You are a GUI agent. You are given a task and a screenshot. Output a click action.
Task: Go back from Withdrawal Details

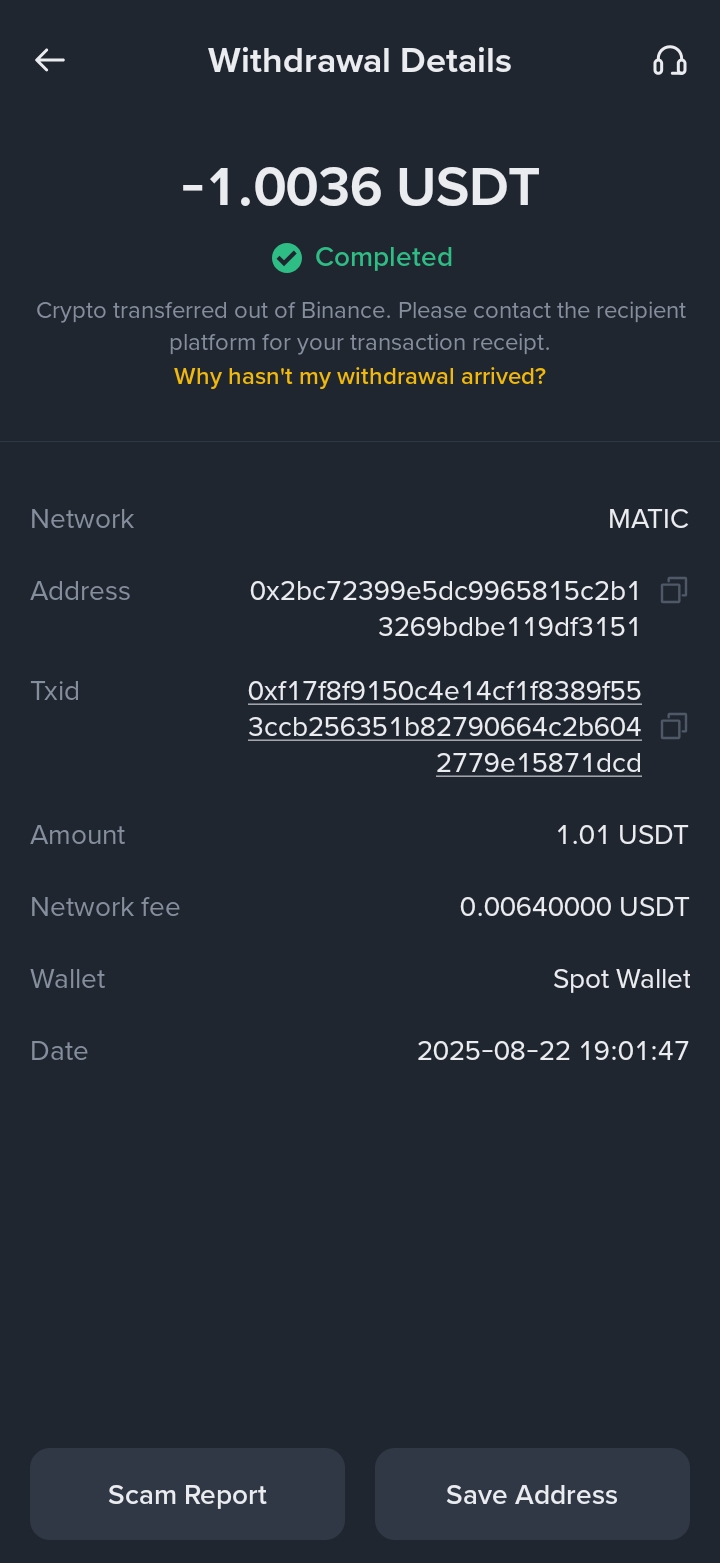point(50,61)
